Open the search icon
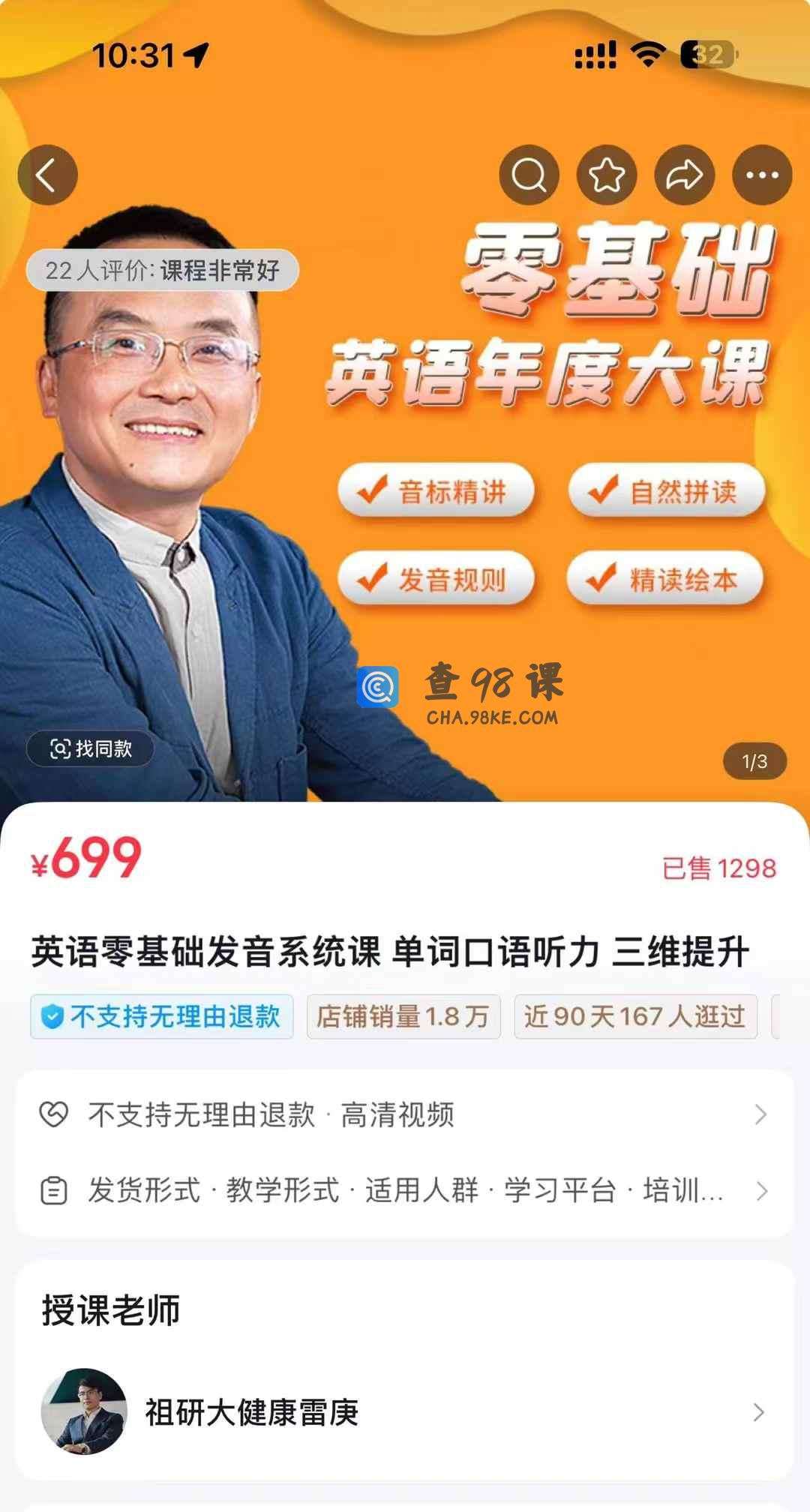Viewport: 810px width, 1512px height. point(529,175)
